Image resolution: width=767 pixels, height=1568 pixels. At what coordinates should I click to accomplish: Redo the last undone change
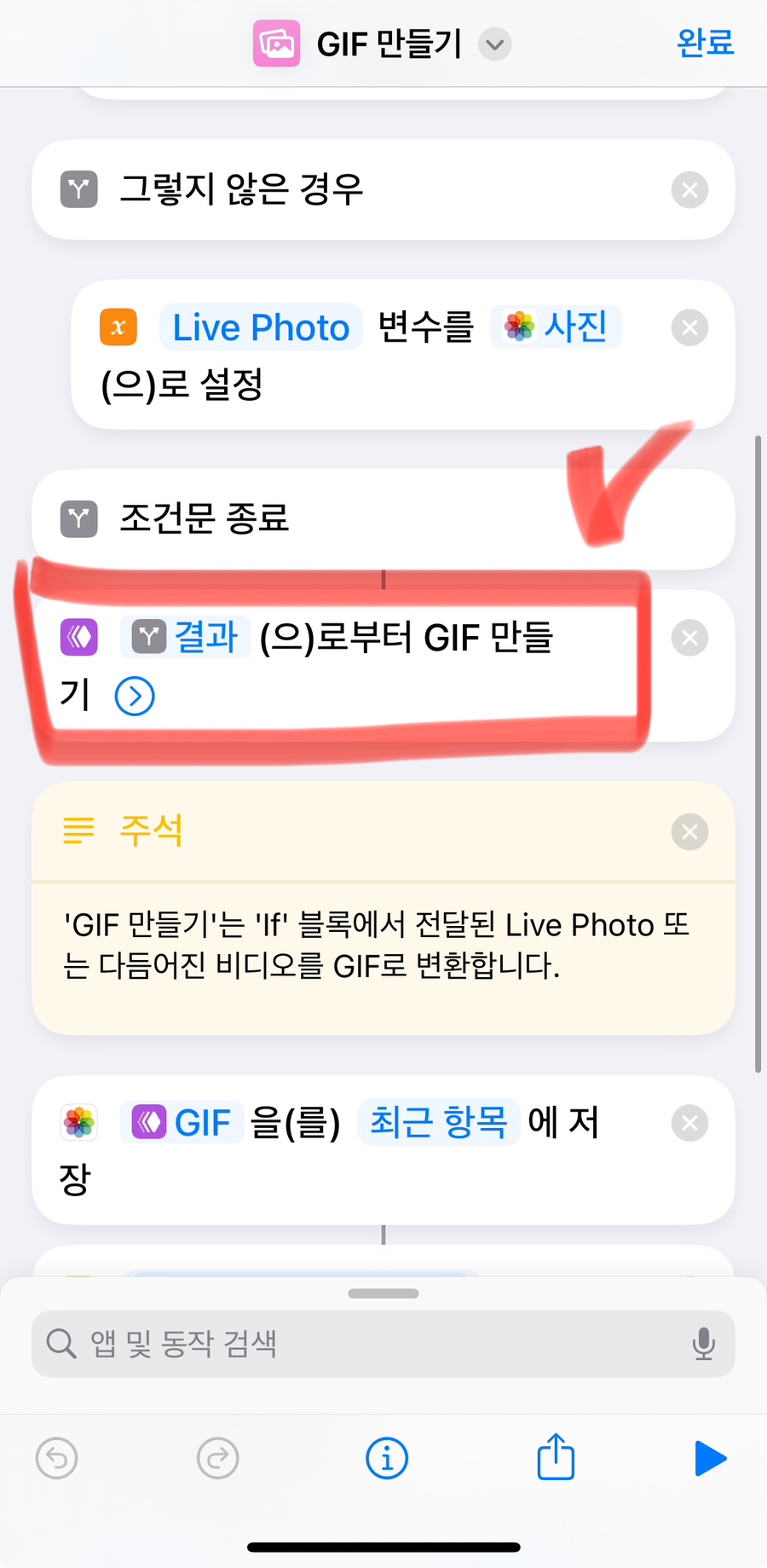coord(217,1458)
